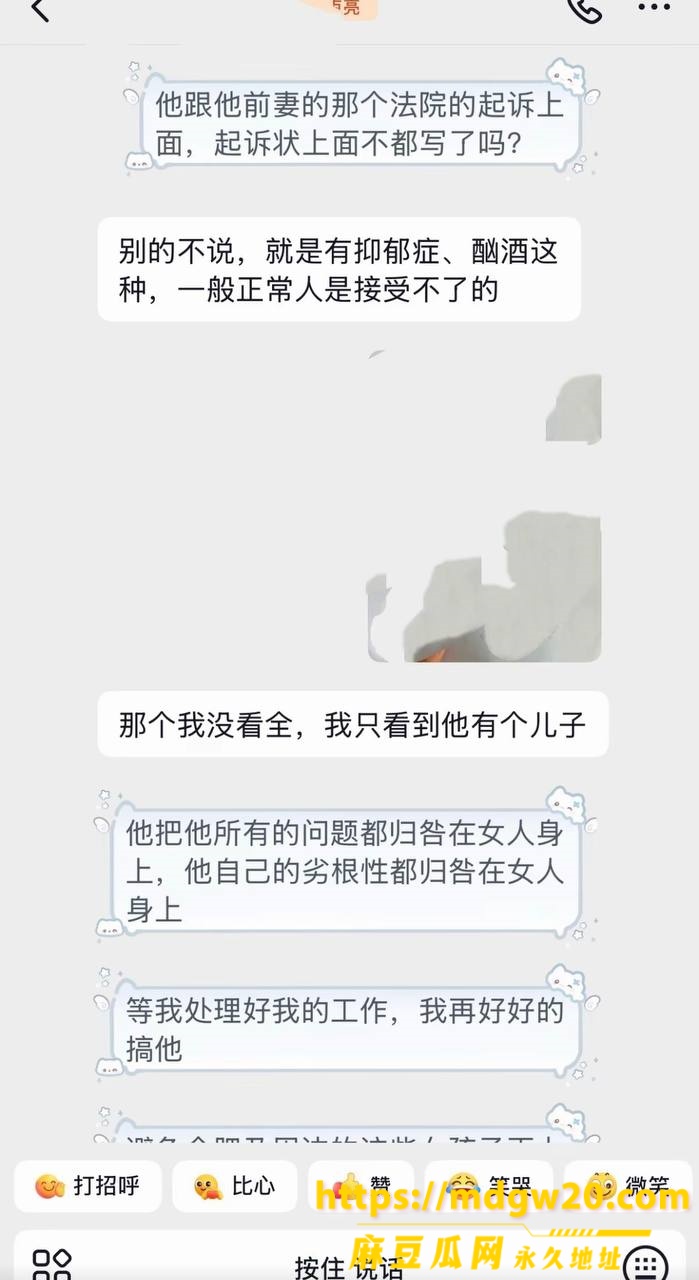
Task: Open the four-squares panel icon
Action: pyautogui.click(x=52, y=1265)
